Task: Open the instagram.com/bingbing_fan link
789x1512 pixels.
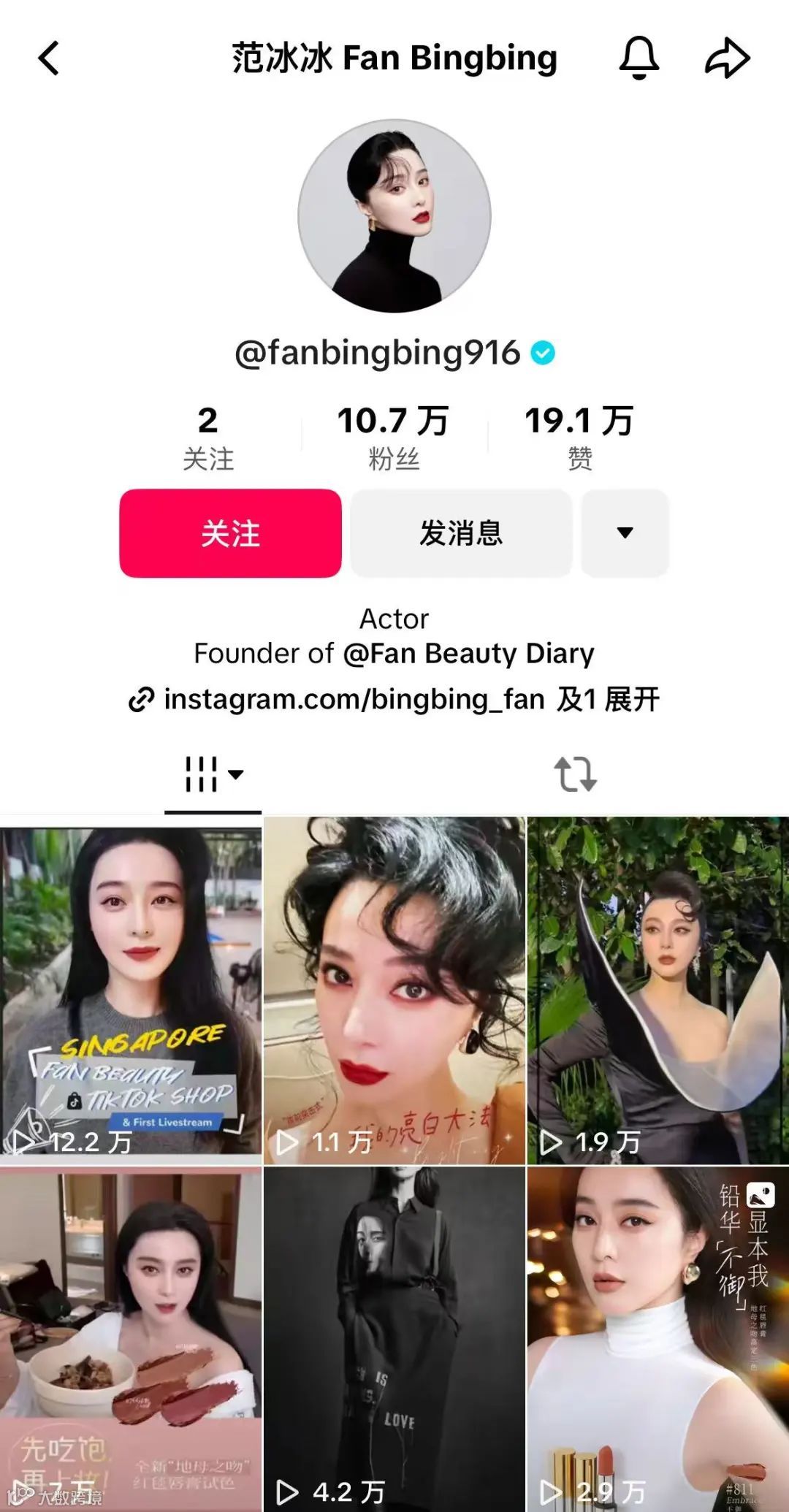Action: pyautogui.click(x=354, y=699)
